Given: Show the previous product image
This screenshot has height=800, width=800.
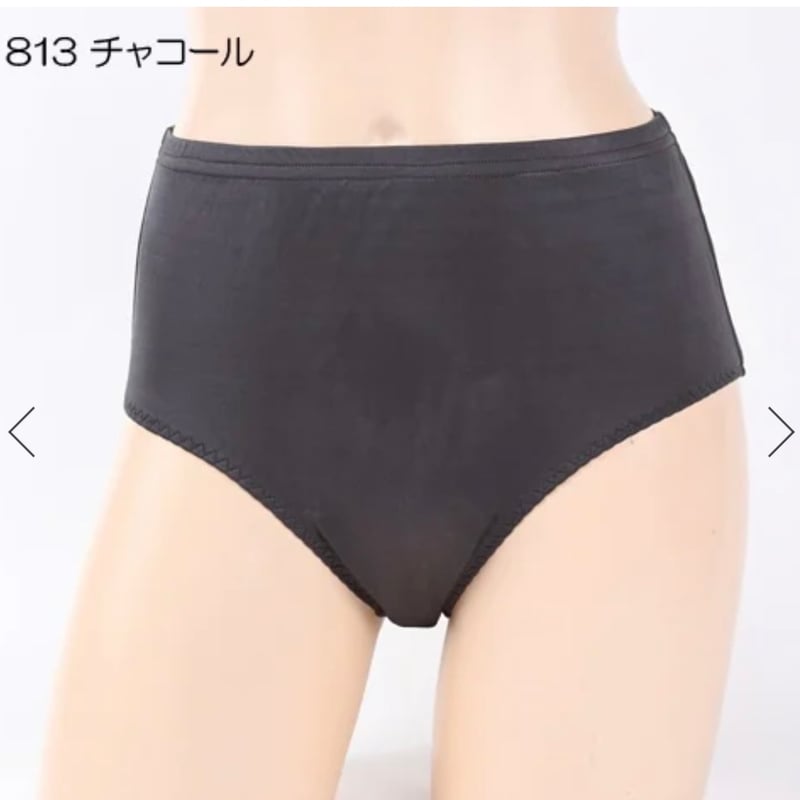Looking at the screenshot, I should point(22,431).
